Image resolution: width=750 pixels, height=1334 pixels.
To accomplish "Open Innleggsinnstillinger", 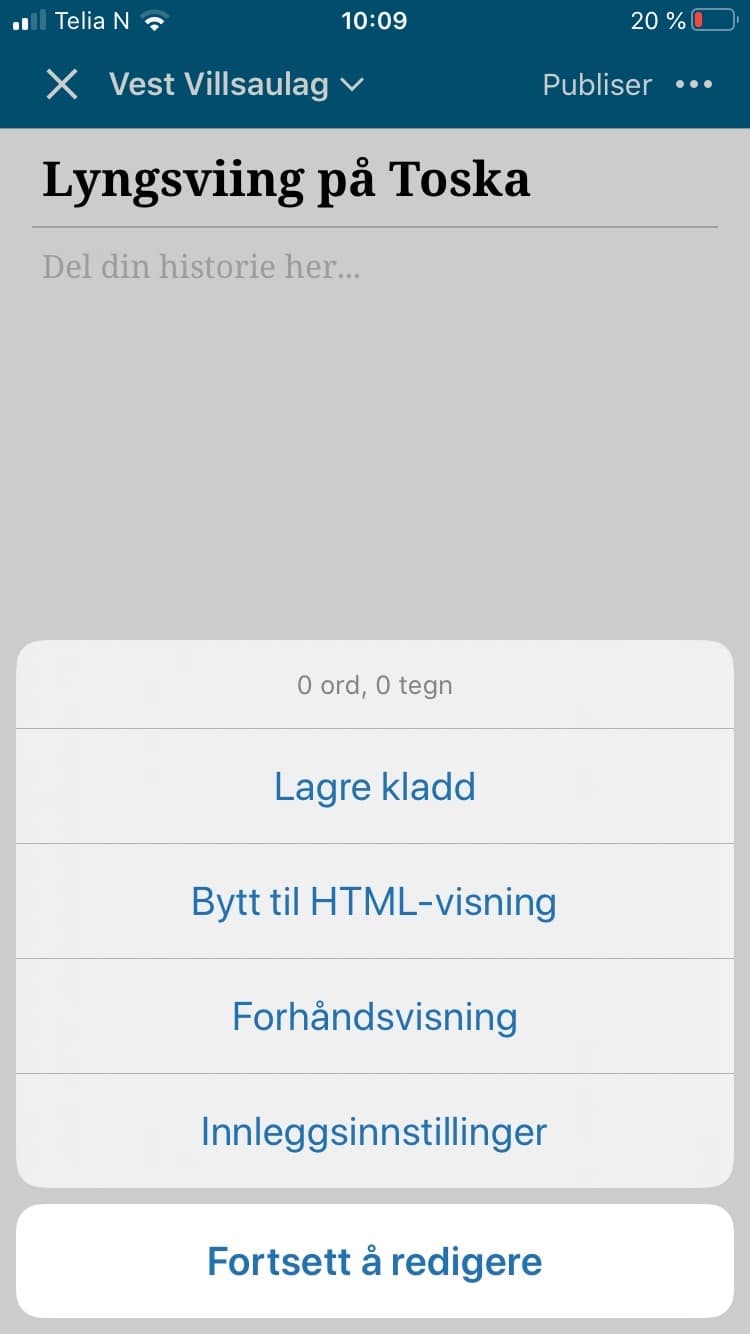I will 375,1131.
